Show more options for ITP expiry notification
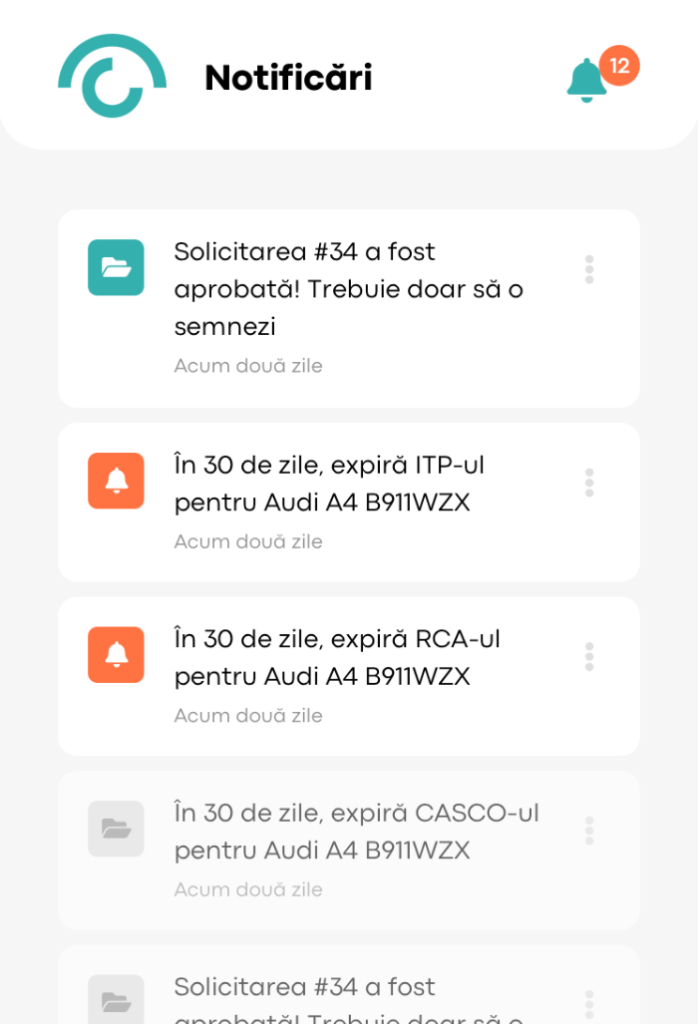This screenshot has height=1024, width=698. coord(589,483)
